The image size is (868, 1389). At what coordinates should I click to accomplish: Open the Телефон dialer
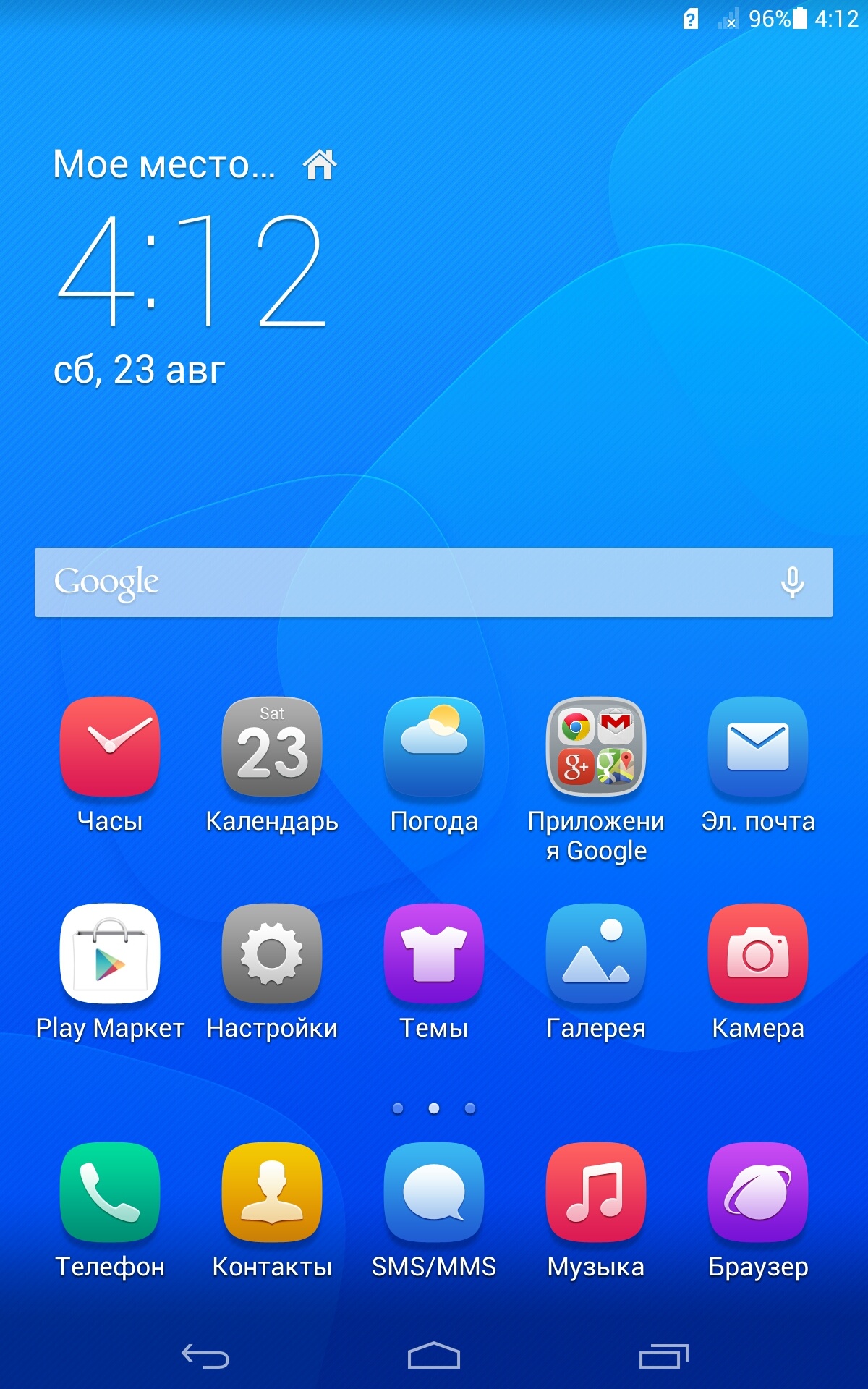click(110, 1192)
